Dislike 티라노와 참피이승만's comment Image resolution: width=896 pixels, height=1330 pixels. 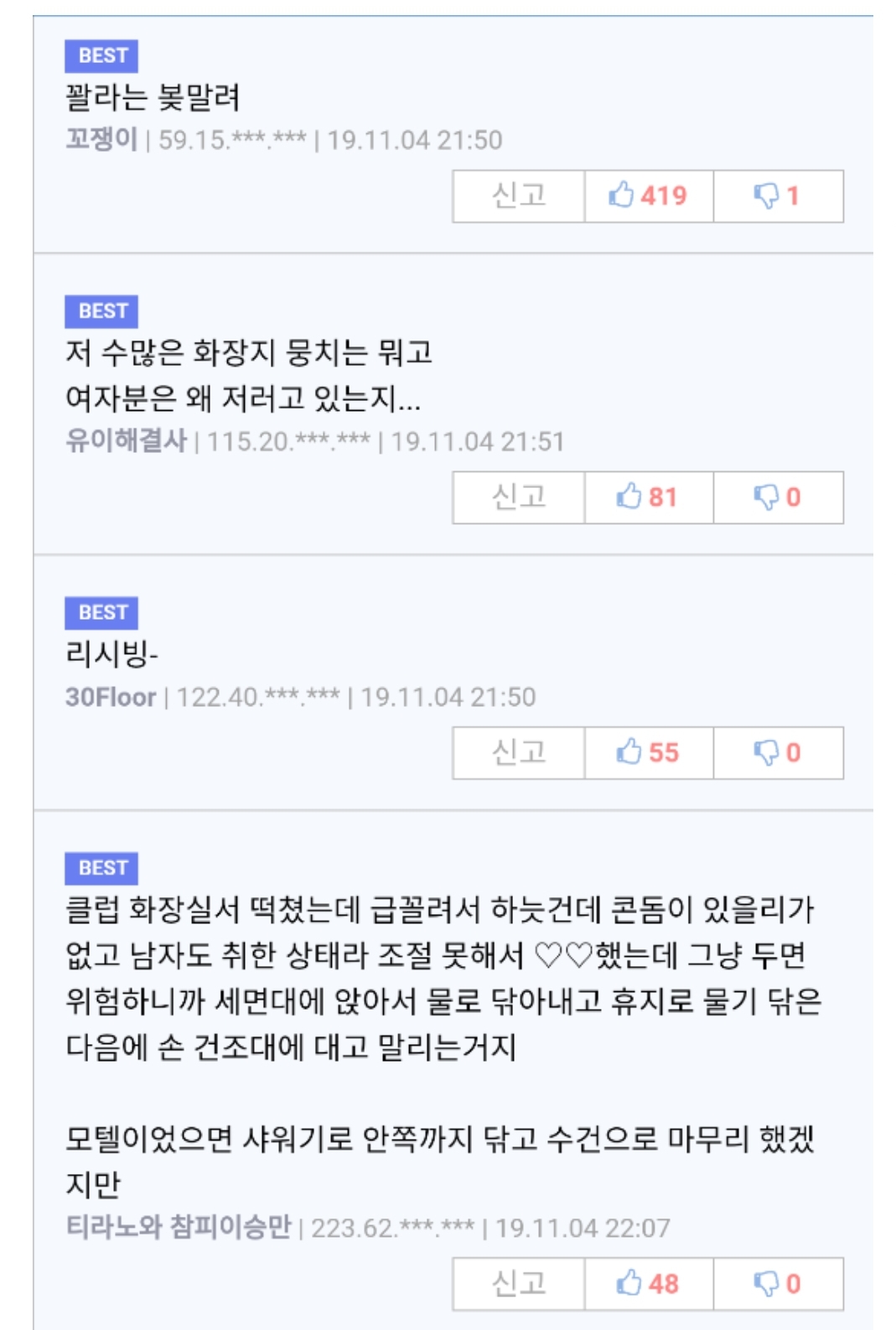click(778, 1284)
